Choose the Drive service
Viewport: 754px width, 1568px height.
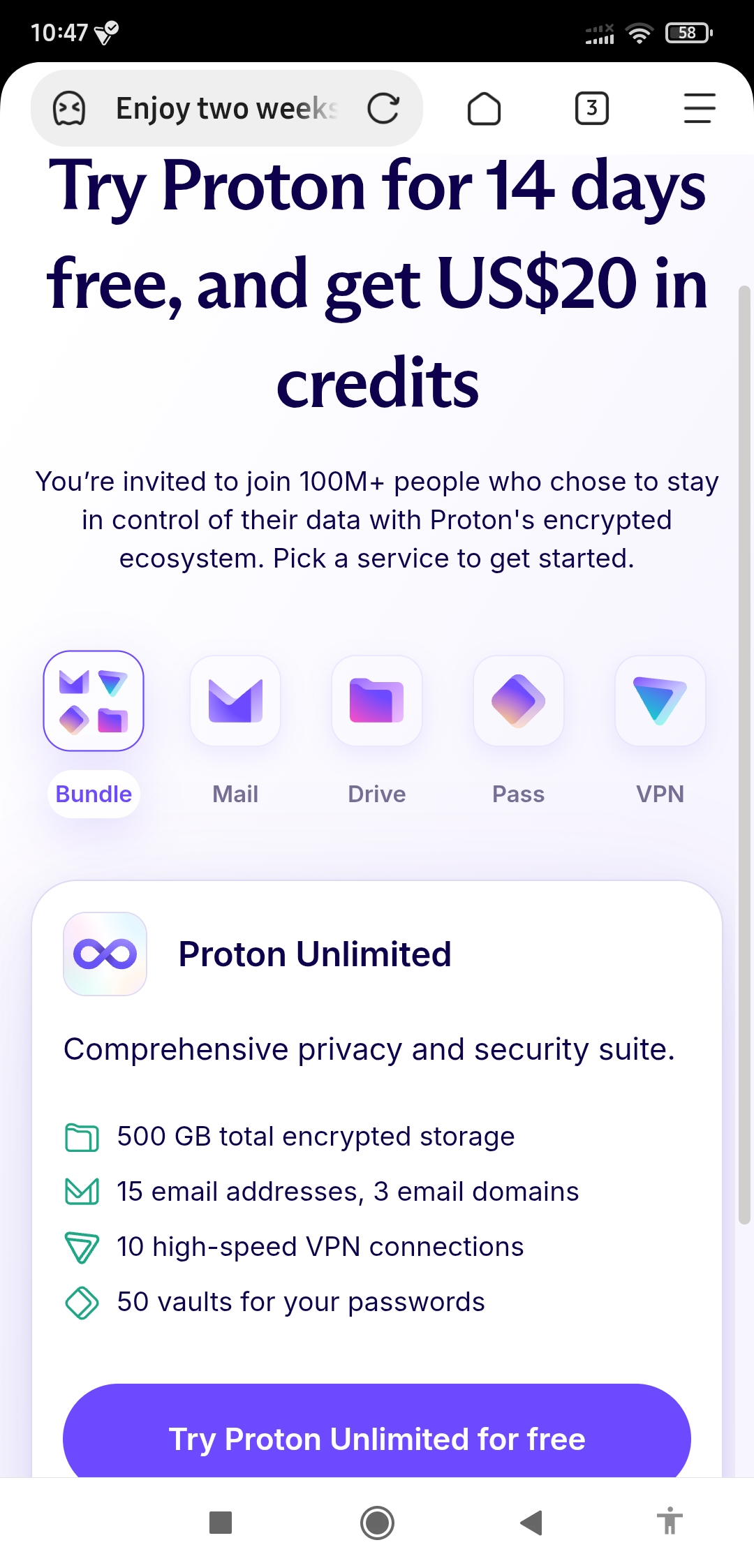377,734
